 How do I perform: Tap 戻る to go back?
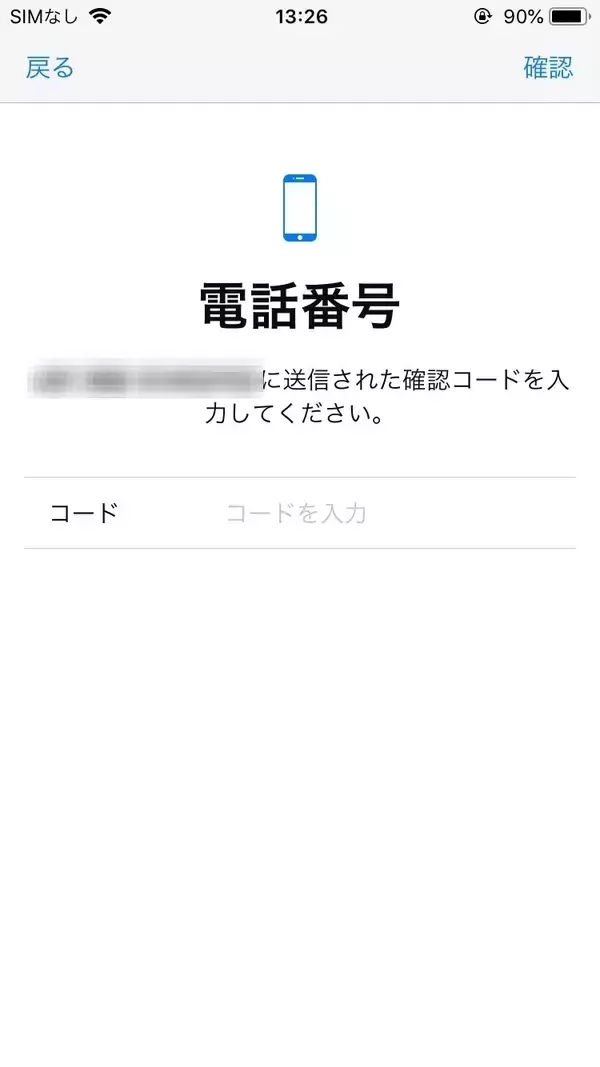click(50, 67)
